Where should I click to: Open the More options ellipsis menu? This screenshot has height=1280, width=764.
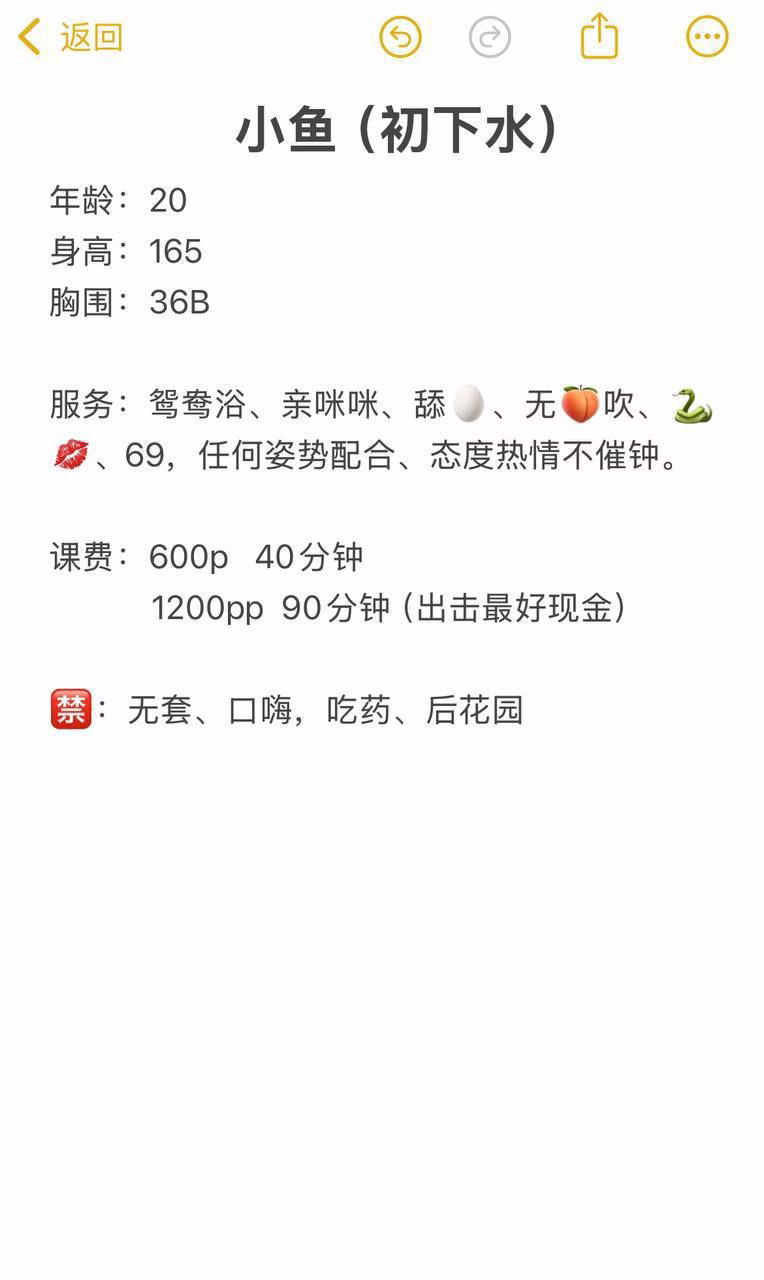point(706,35)
